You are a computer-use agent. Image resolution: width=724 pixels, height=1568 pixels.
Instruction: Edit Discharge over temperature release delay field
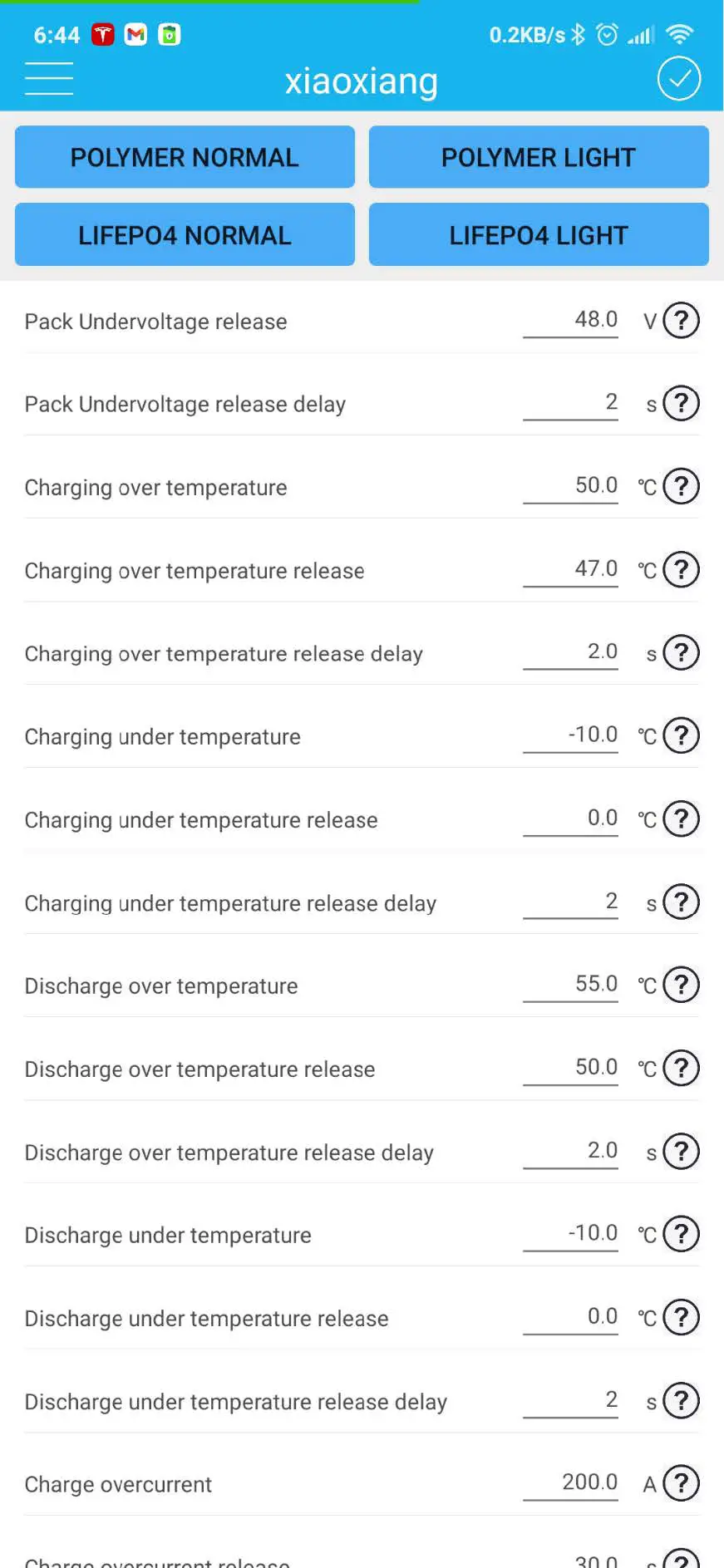coord(571,1151)
